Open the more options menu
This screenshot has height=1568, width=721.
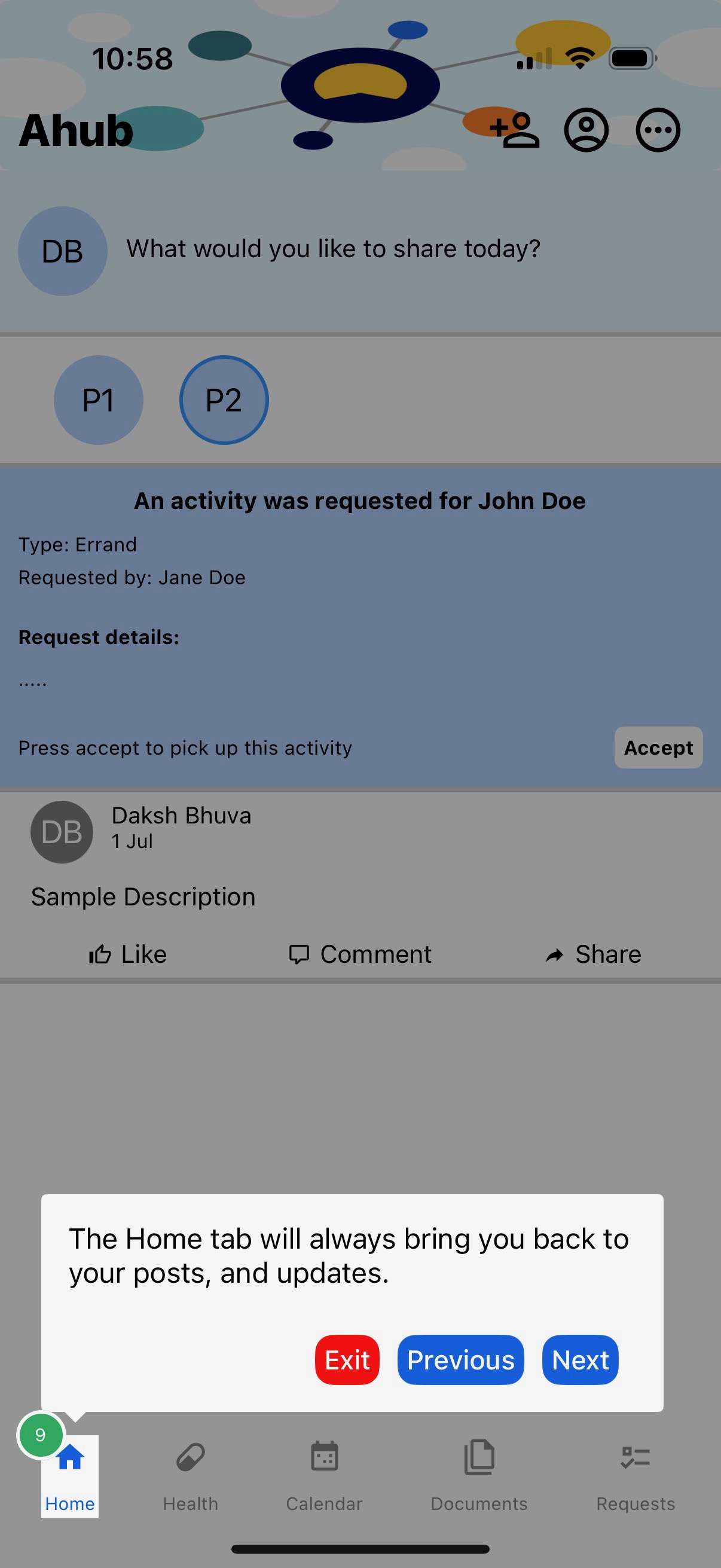coord(657,130)
